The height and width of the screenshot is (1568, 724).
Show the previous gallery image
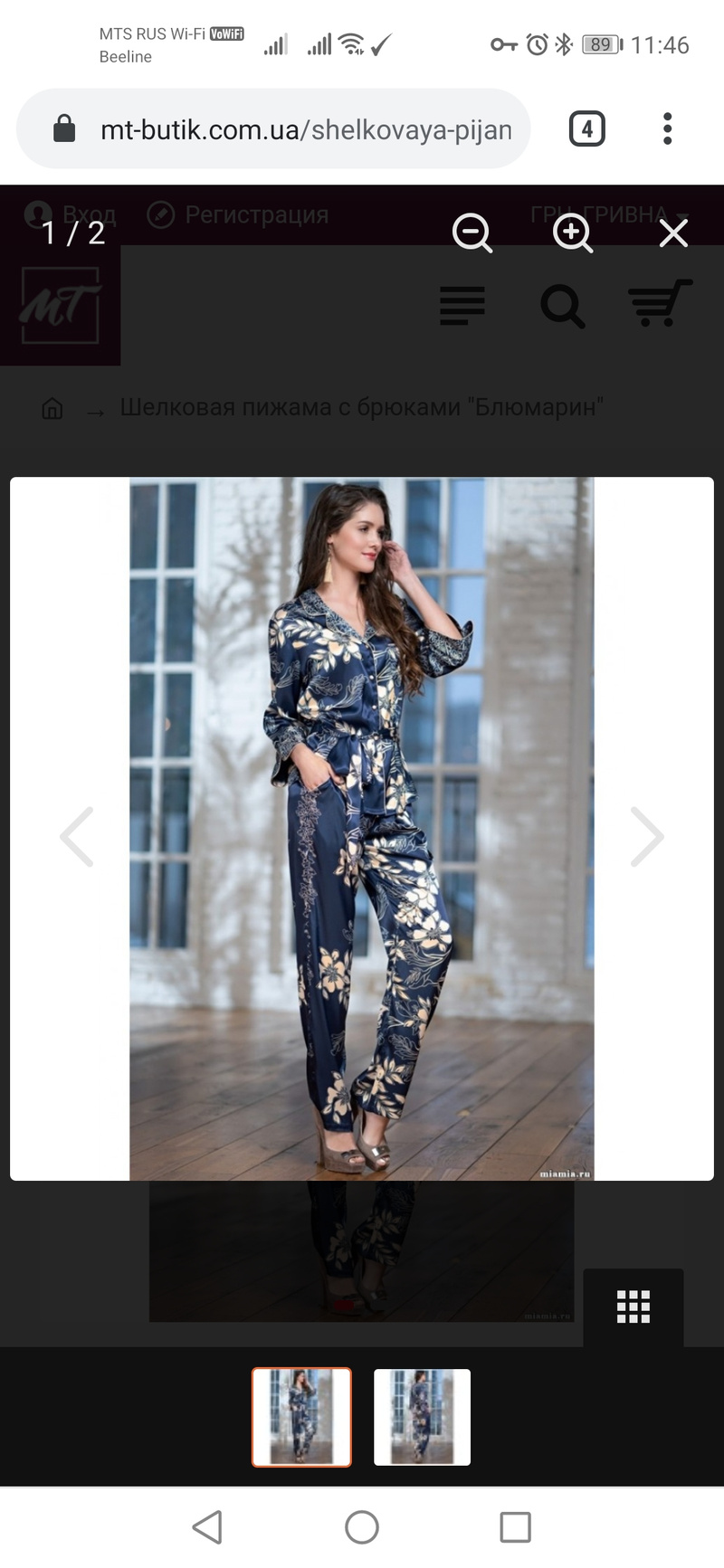pos(77,837)
